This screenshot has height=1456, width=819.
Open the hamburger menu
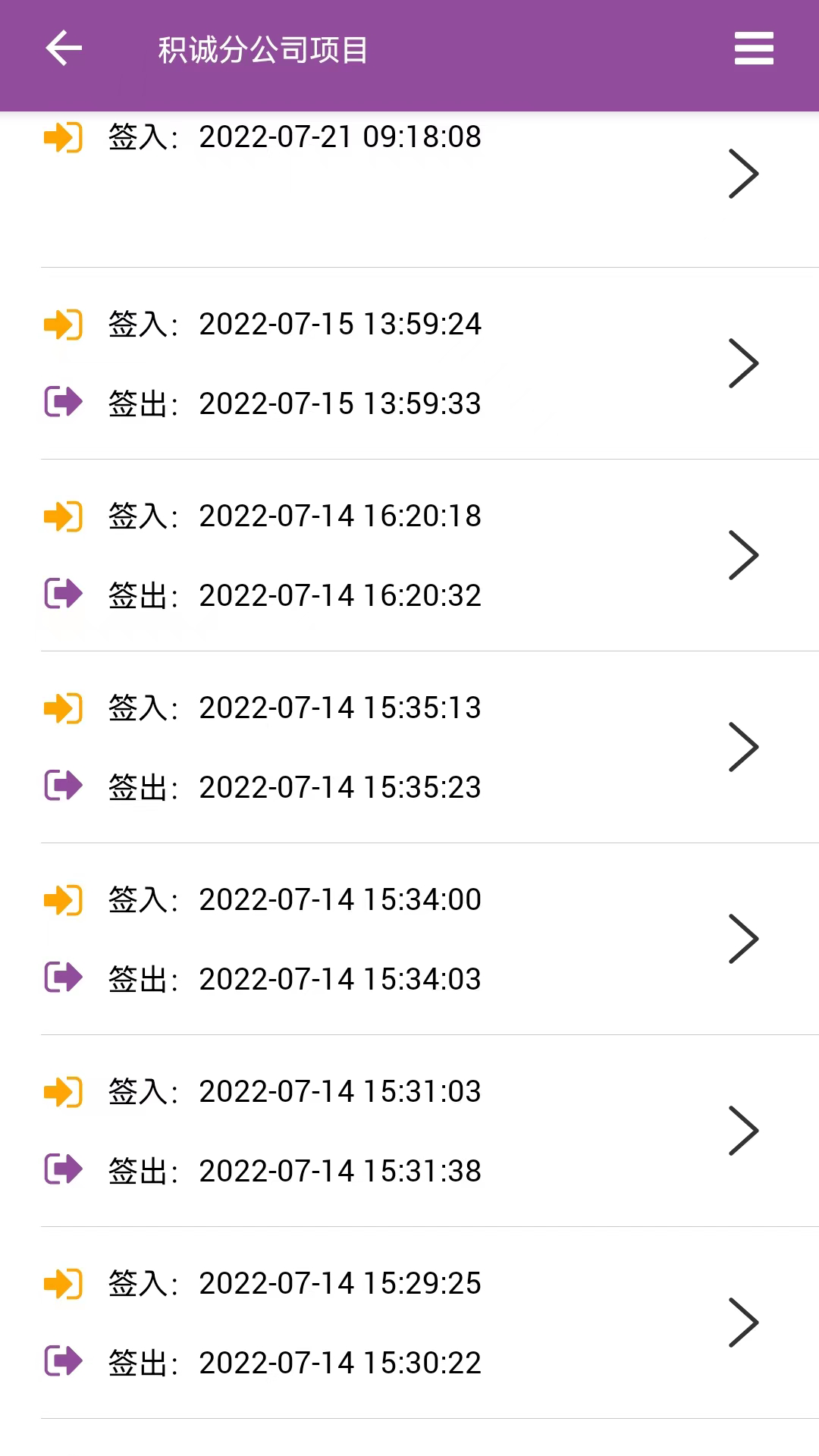pyautogui.click(x=754, y=48)
